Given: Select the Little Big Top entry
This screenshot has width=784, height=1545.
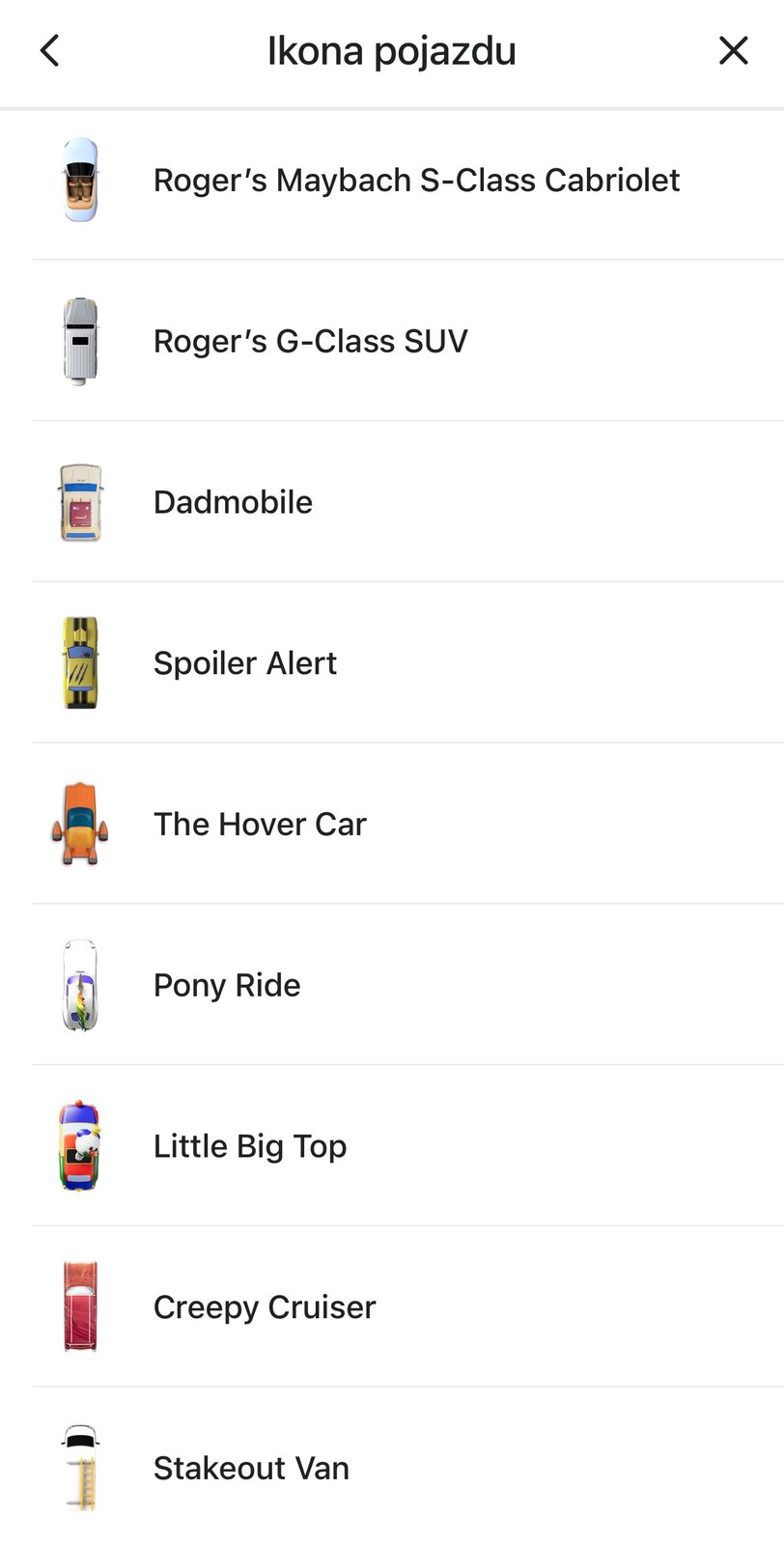Looking at the screenshot, I should (250, 1145).
